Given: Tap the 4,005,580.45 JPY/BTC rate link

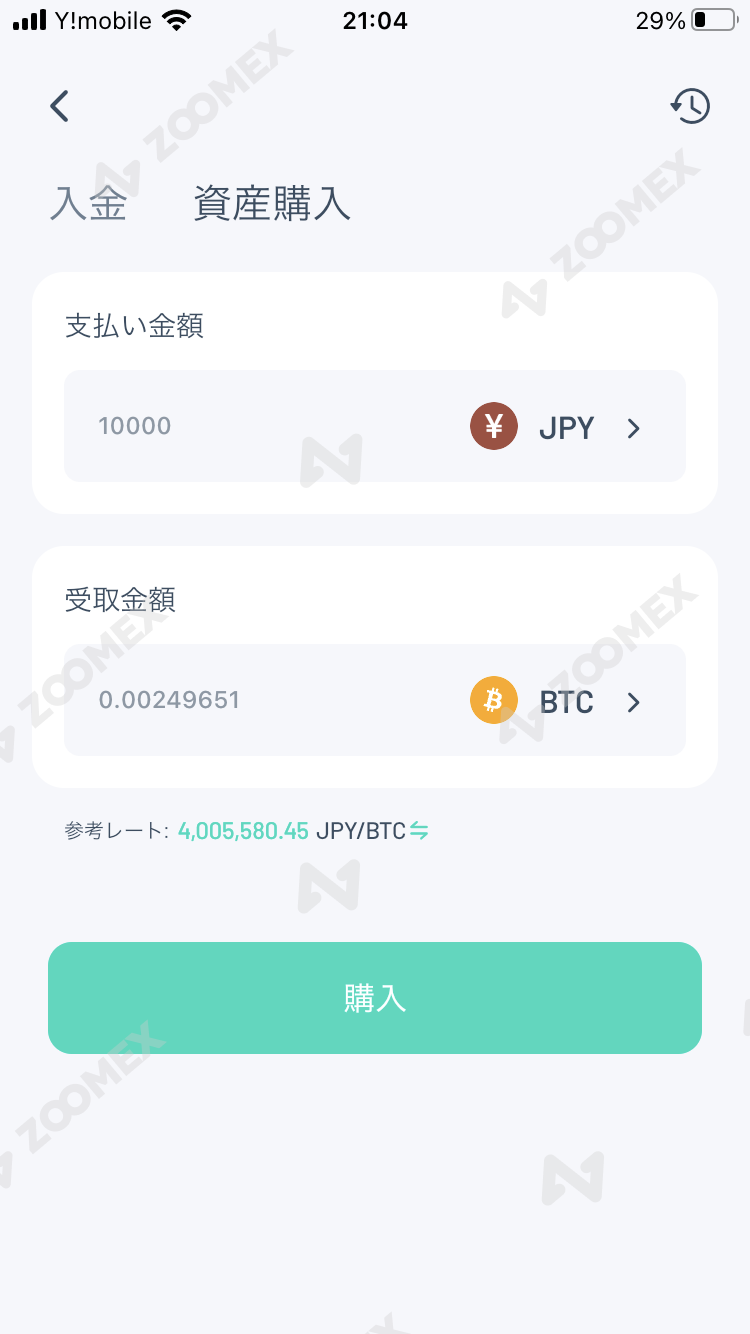Looking at the screenshot, I should point(242,830).
